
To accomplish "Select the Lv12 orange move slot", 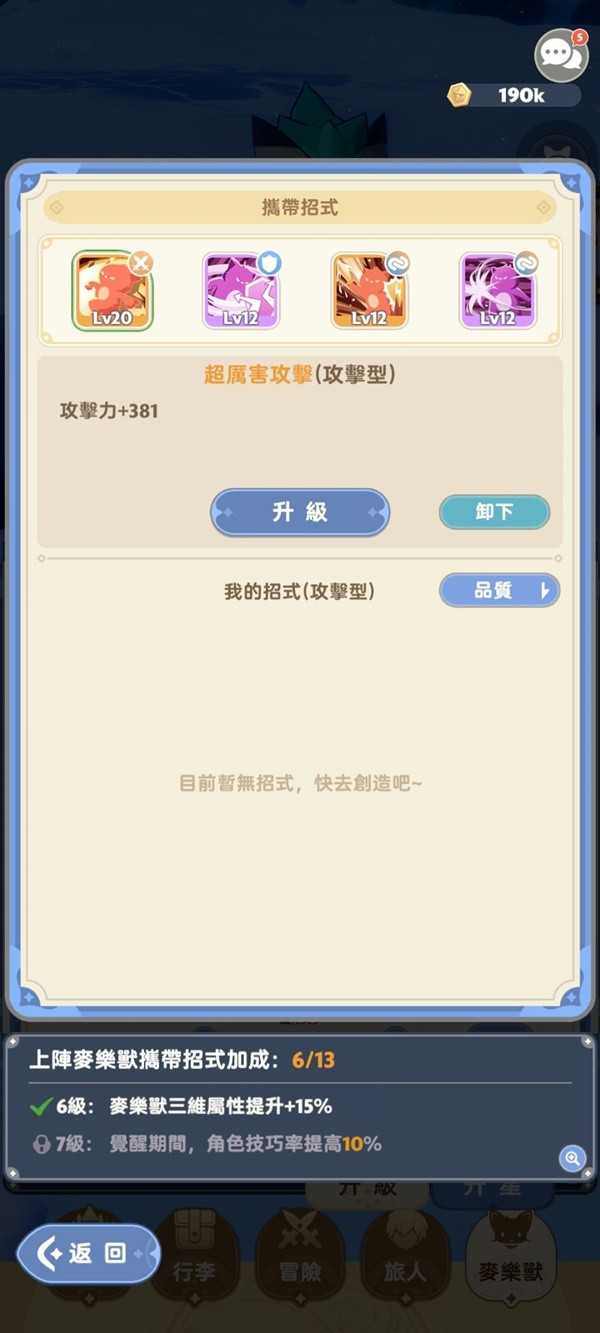I will (369, 291).
